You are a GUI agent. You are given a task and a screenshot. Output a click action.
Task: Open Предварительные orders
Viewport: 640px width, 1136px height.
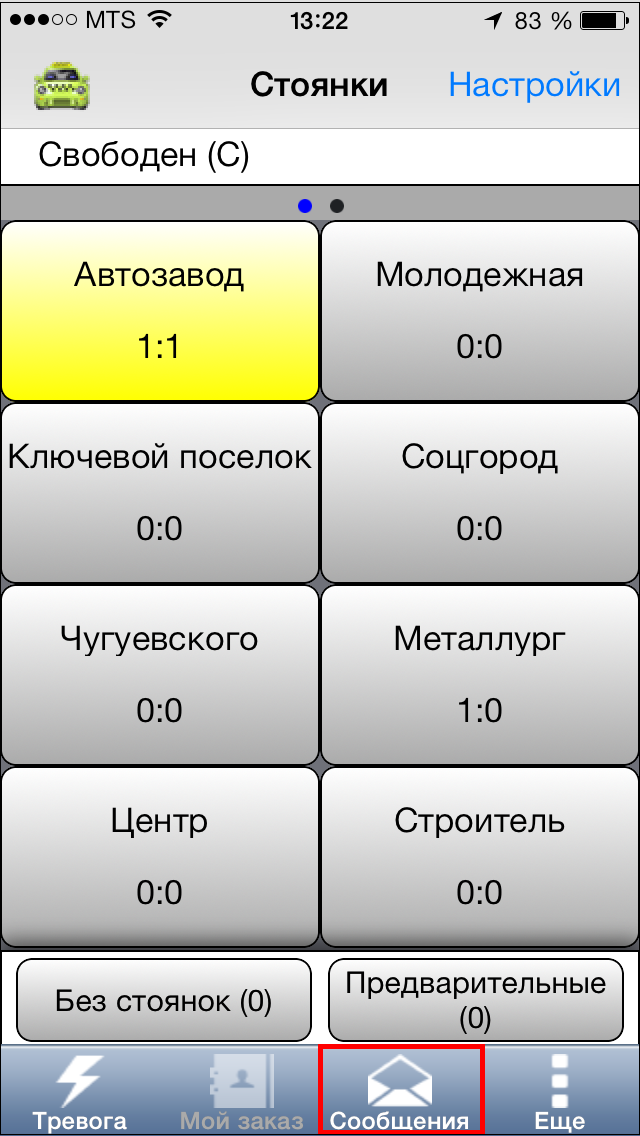pos(476,1000)
